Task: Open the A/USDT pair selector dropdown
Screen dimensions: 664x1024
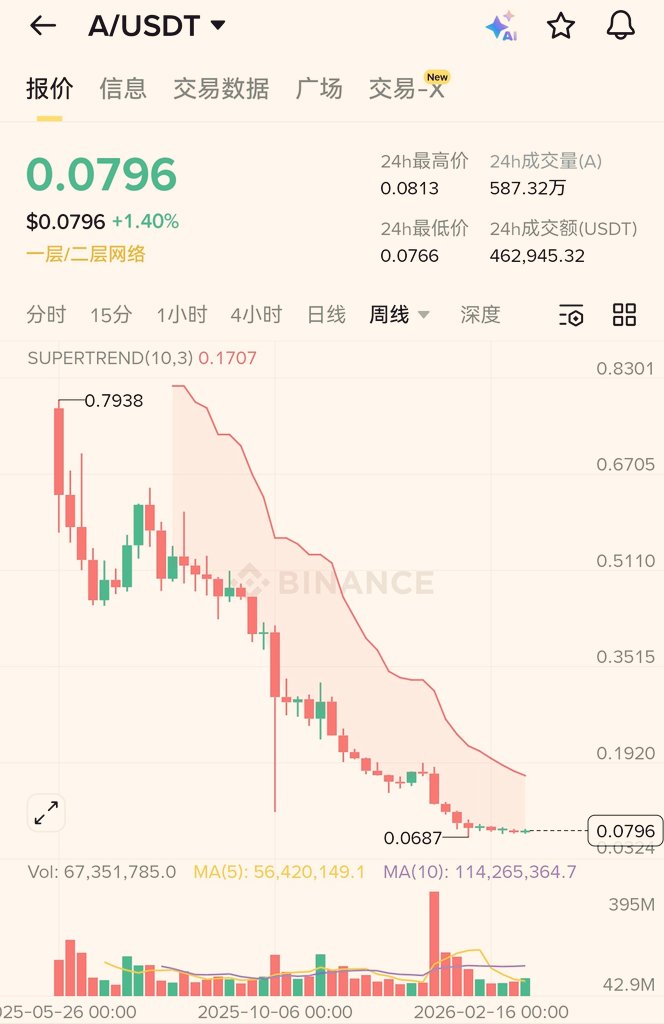Action: click(157, 26)
